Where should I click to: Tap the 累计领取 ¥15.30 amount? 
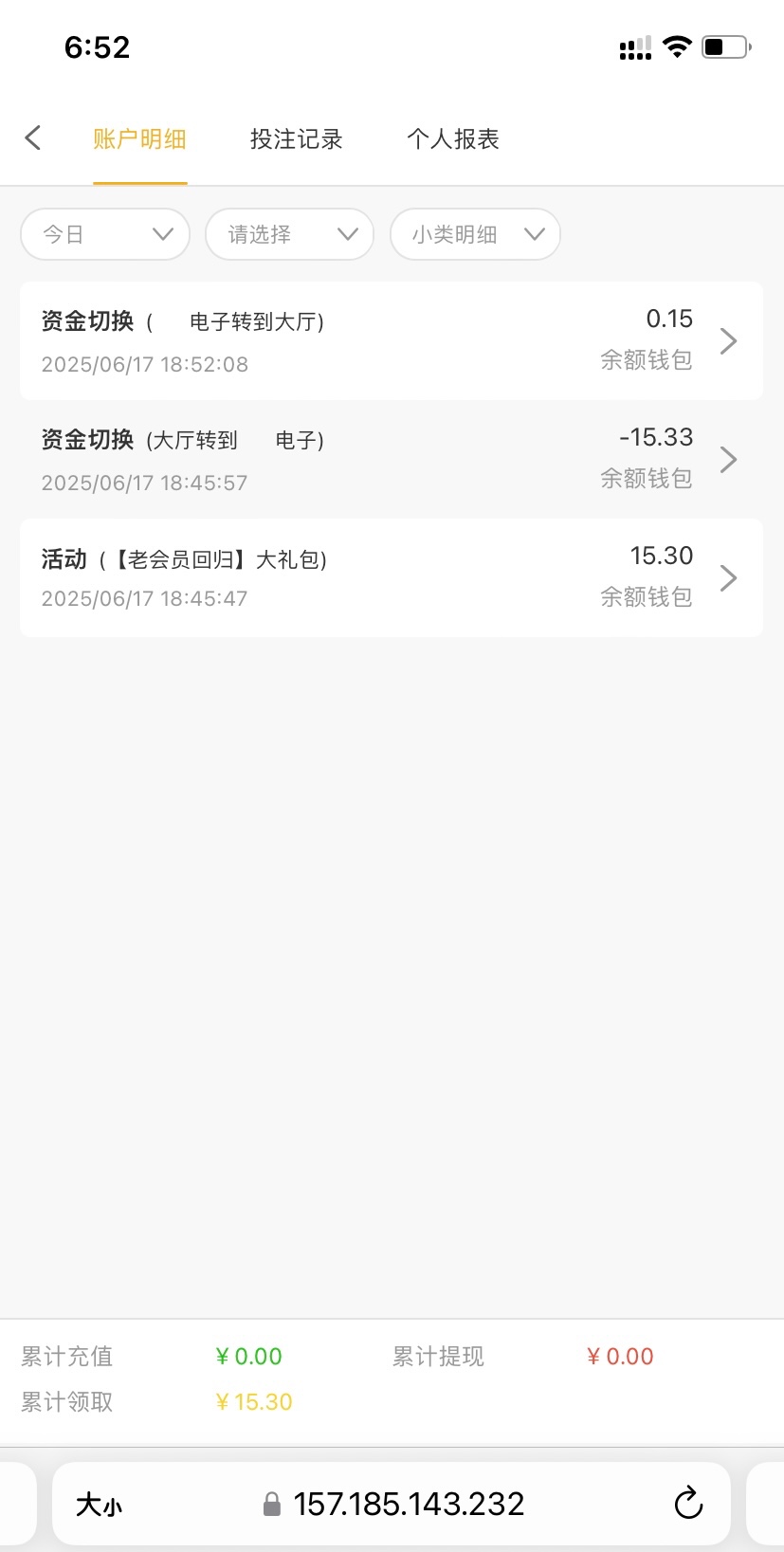point(252,1401)
